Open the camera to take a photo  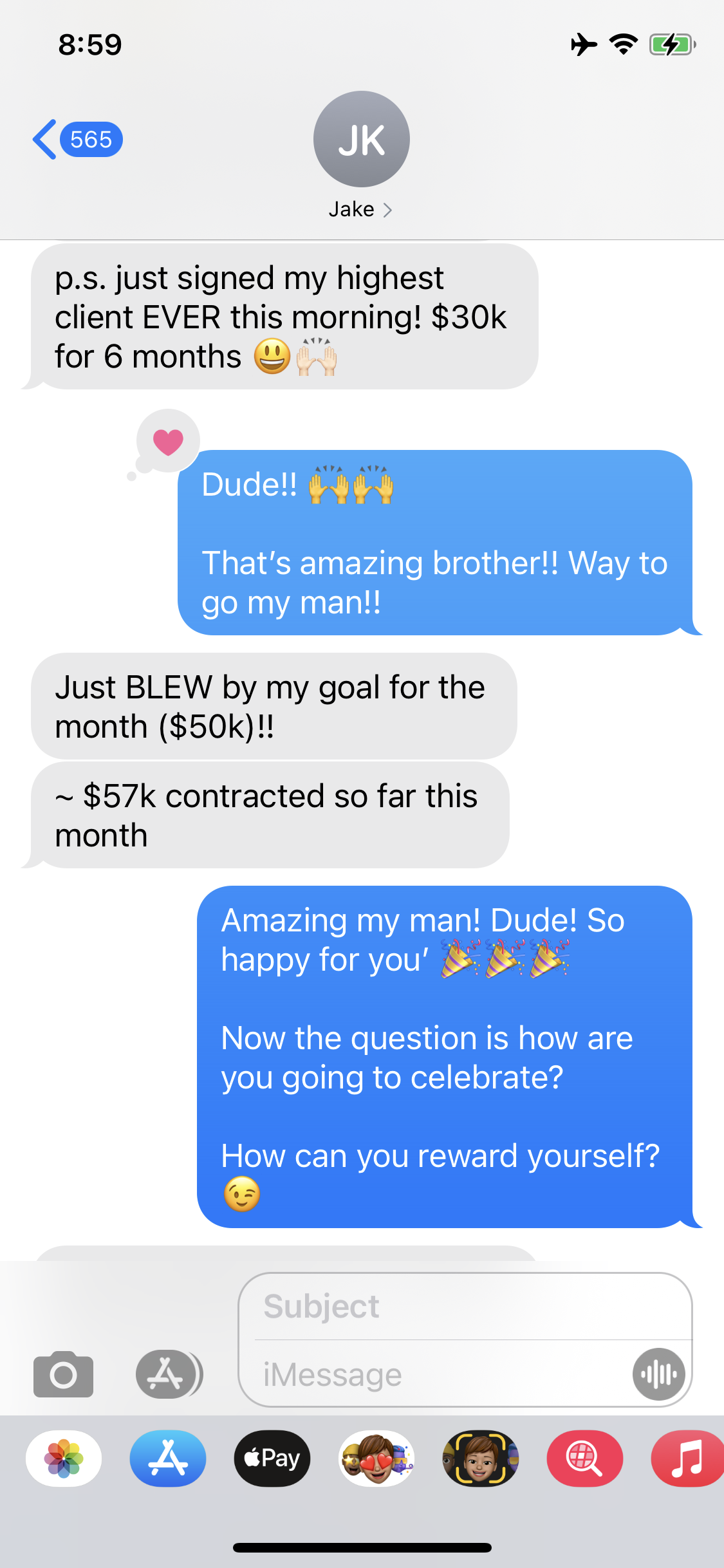63,1374
